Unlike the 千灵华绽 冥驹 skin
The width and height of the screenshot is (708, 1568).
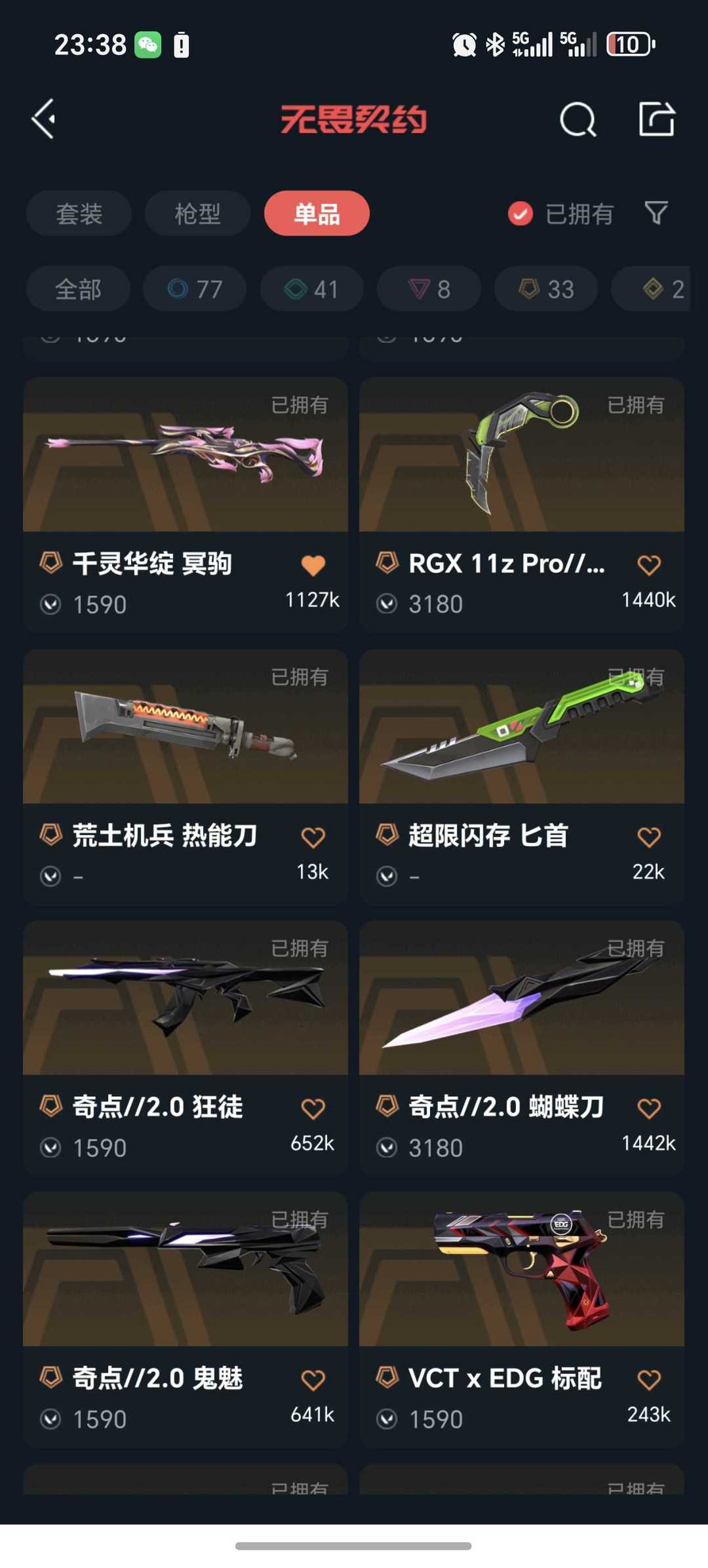[313, 565]
